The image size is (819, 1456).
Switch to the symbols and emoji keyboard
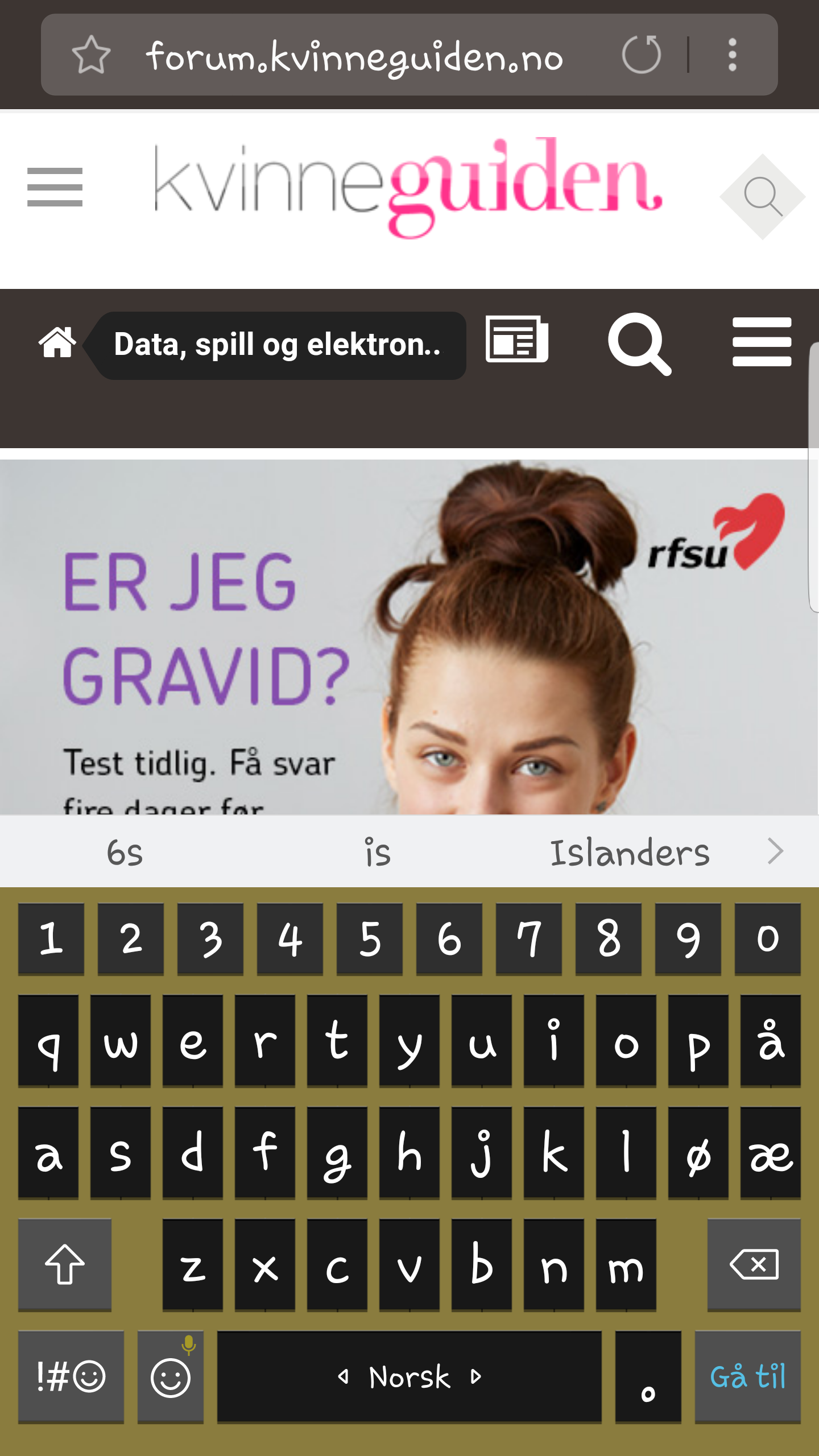click(x=71, y=1377)
